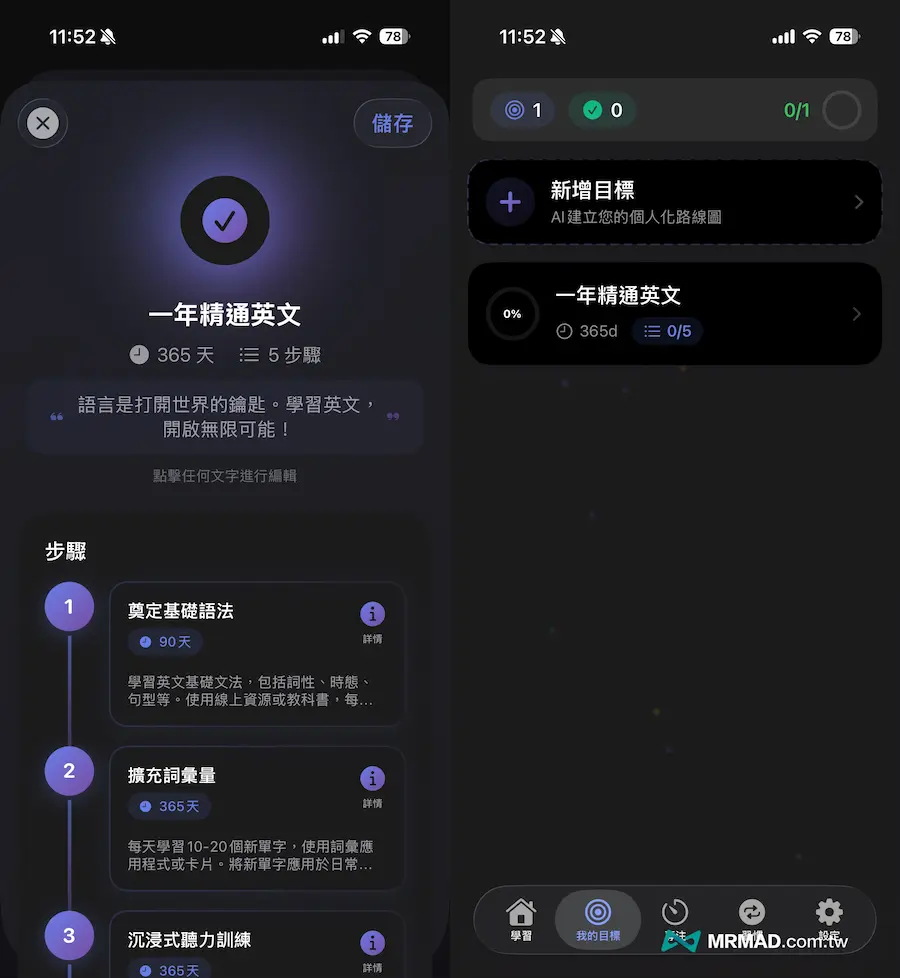The image size is (900, 978).
Task: Expand the 新增目標 card chevron
Action: [858, 202]
